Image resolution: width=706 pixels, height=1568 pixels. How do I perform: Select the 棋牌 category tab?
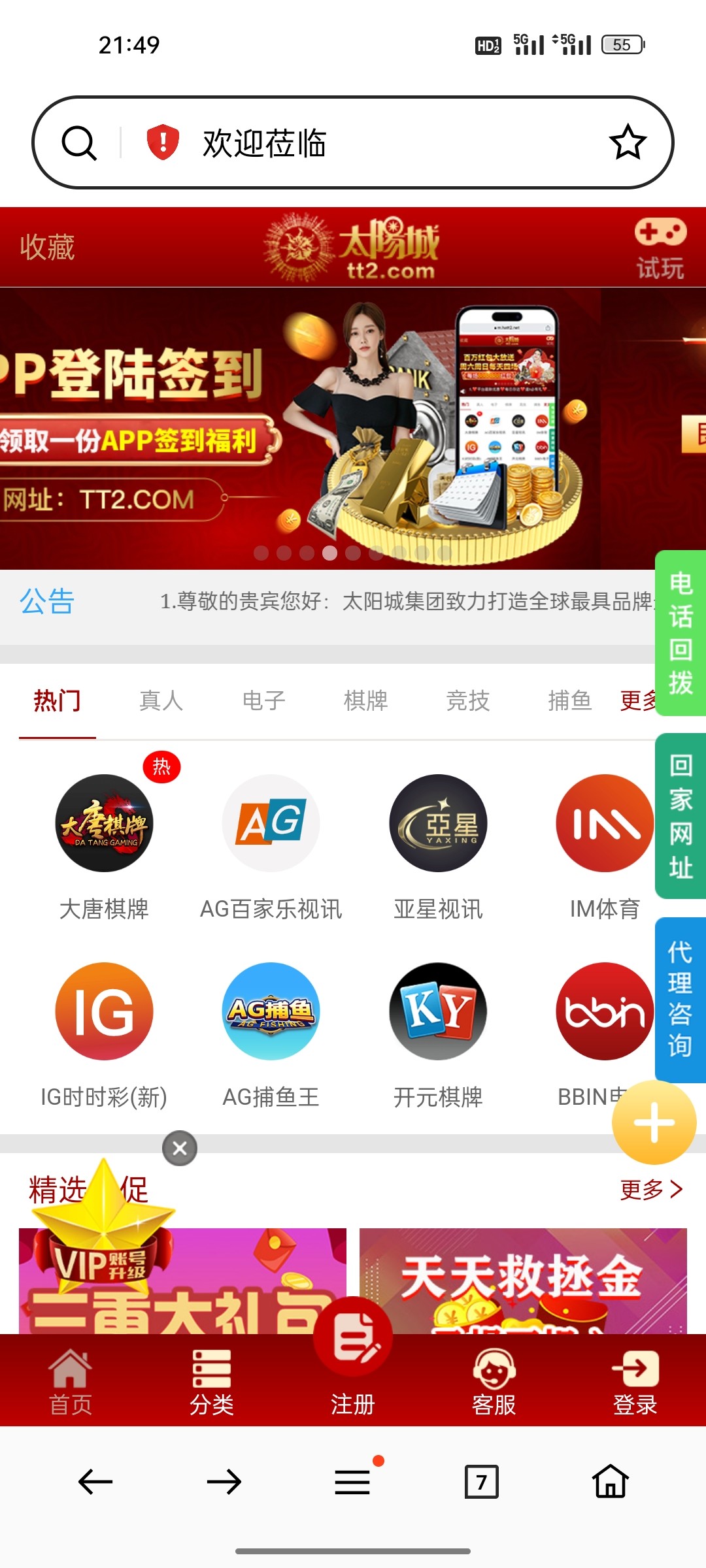pyautogui.click(x=365, y=701)
